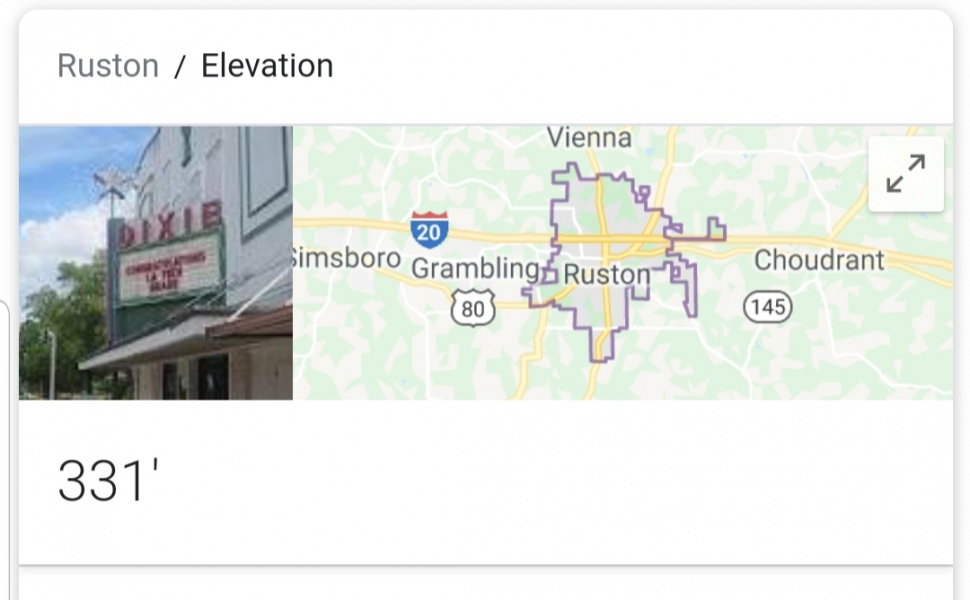The width and height of the screenshot is (970, 600).
Task: Open the Ruston breadcrumb link
Action: pos(108,66)
